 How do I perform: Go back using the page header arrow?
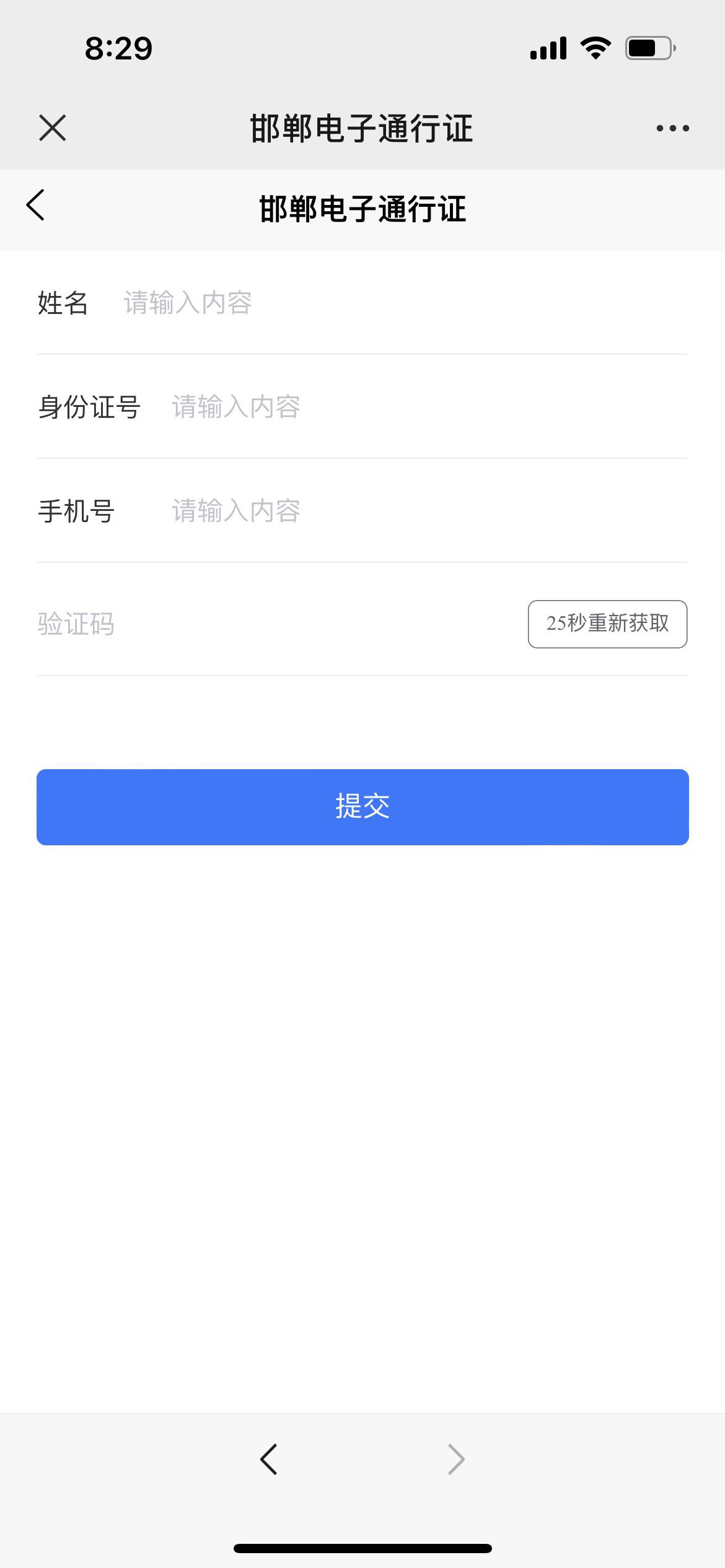(36, 206)
